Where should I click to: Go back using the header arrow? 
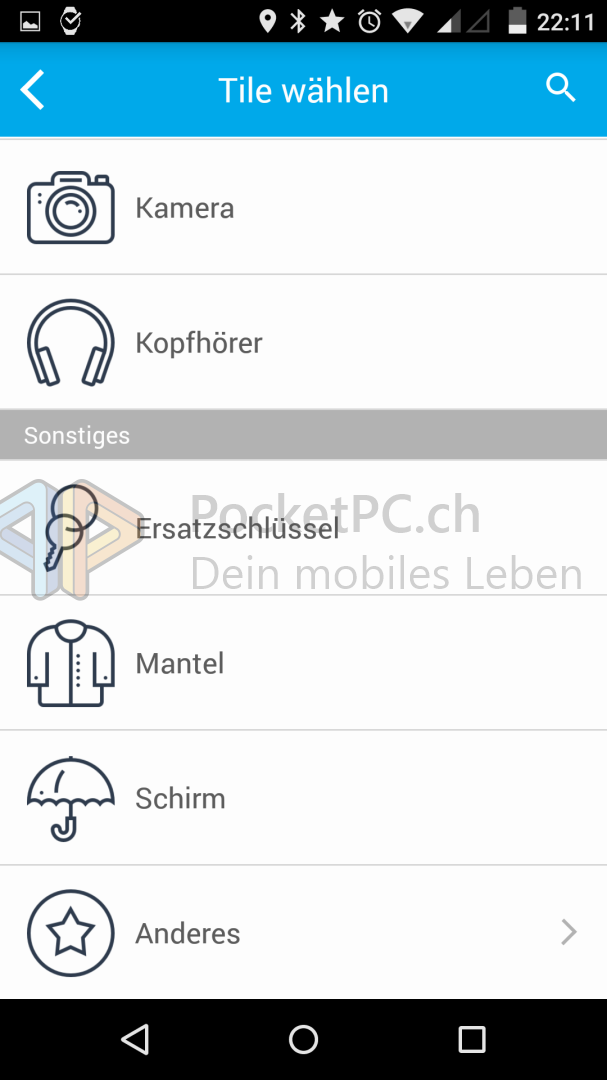coord(32,90)
